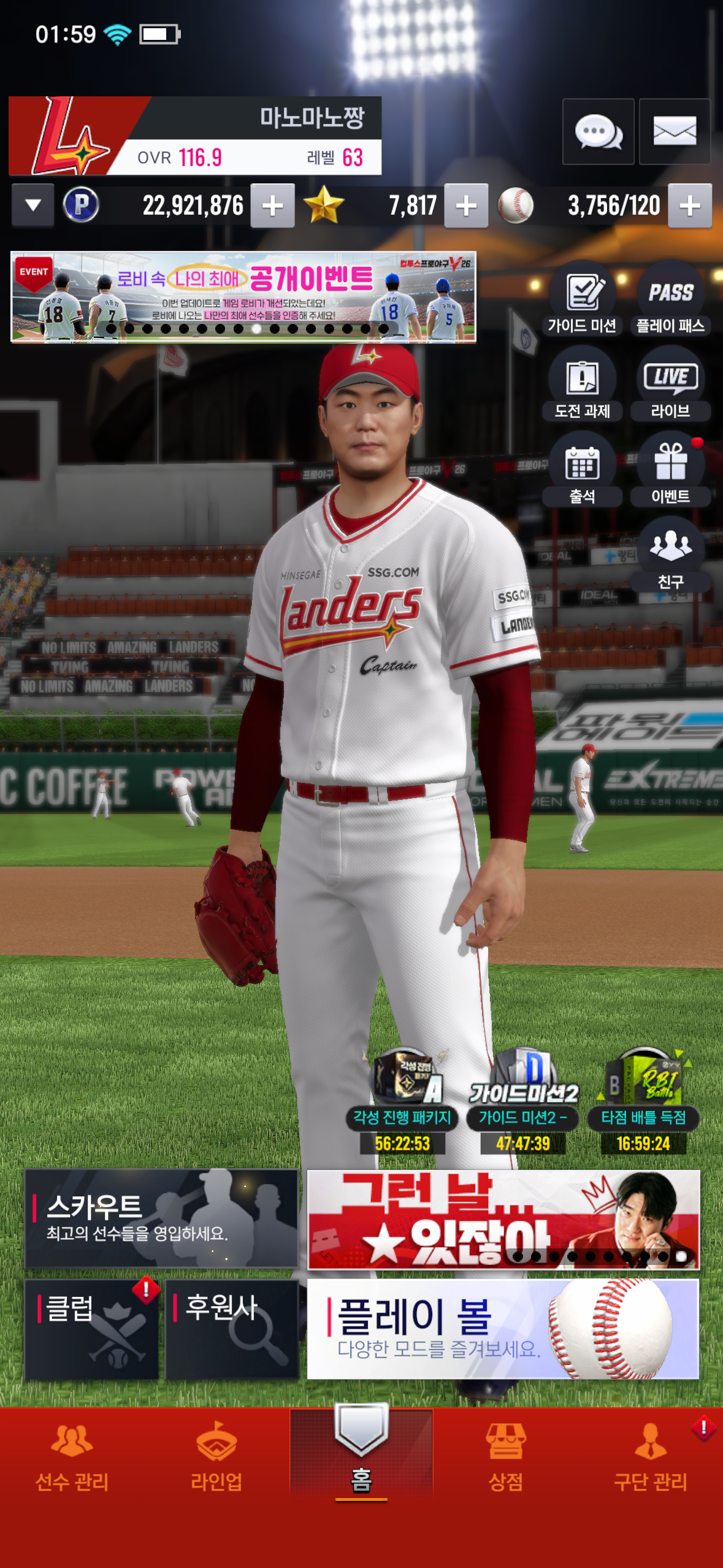Switch to 선수 관리 tab
This screenshot has height=1568, width=723.
(72, 1459)
